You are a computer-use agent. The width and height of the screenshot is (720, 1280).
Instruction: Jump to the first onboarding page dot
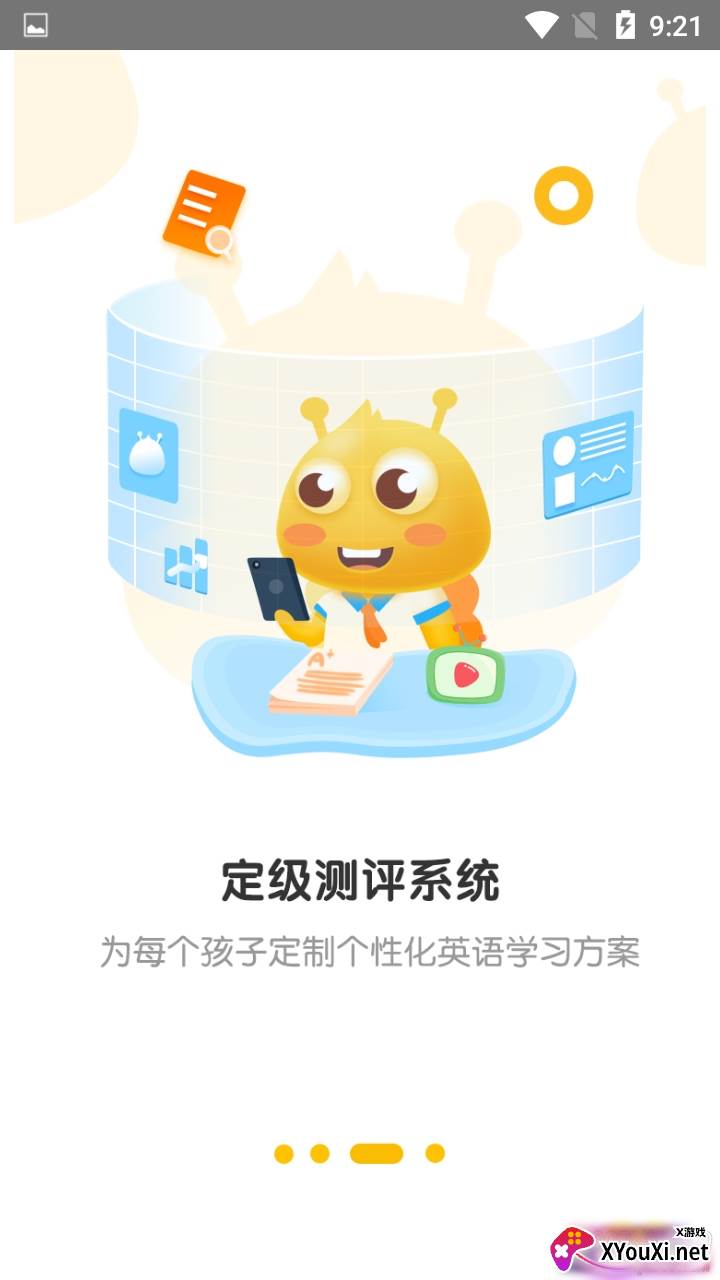click(x=284, y=1154)
